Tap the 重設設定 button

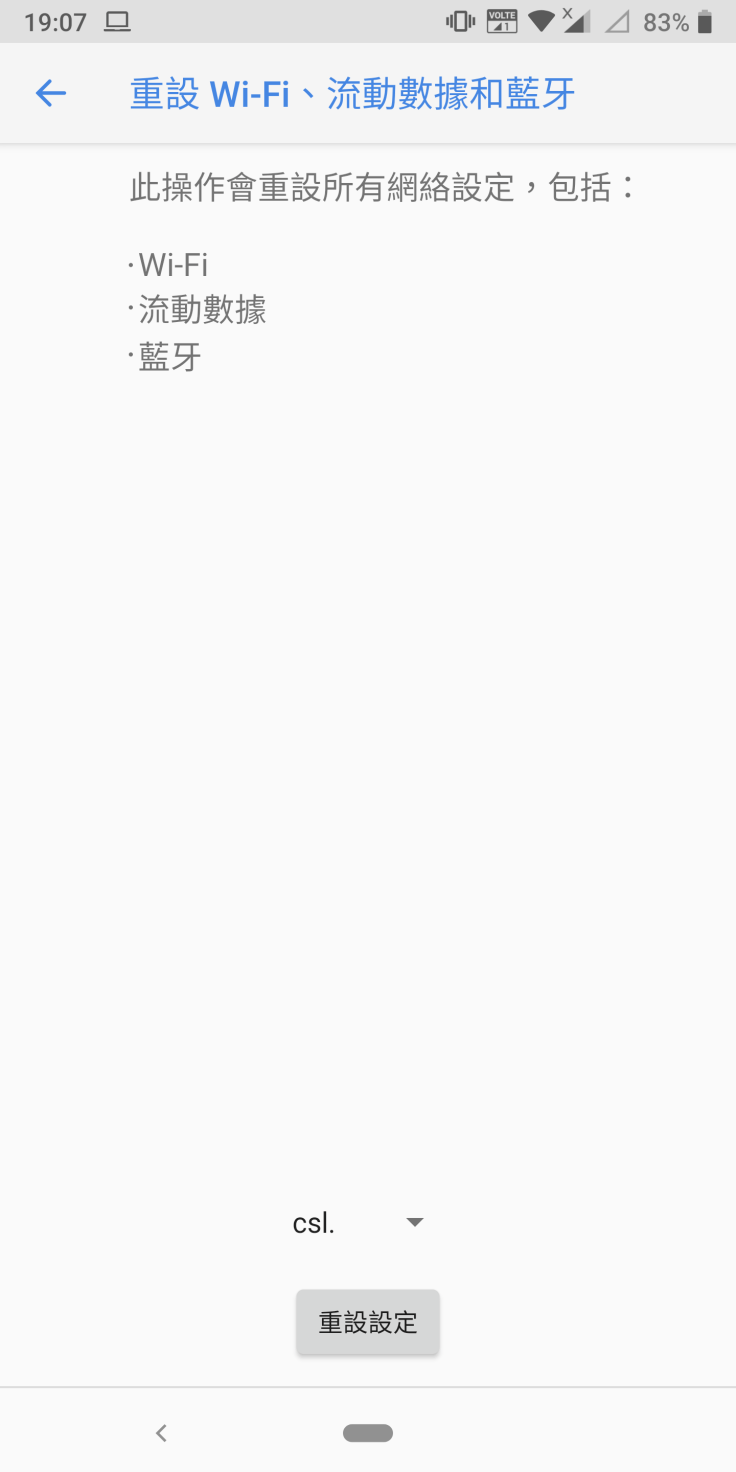tap(368, 1322)
